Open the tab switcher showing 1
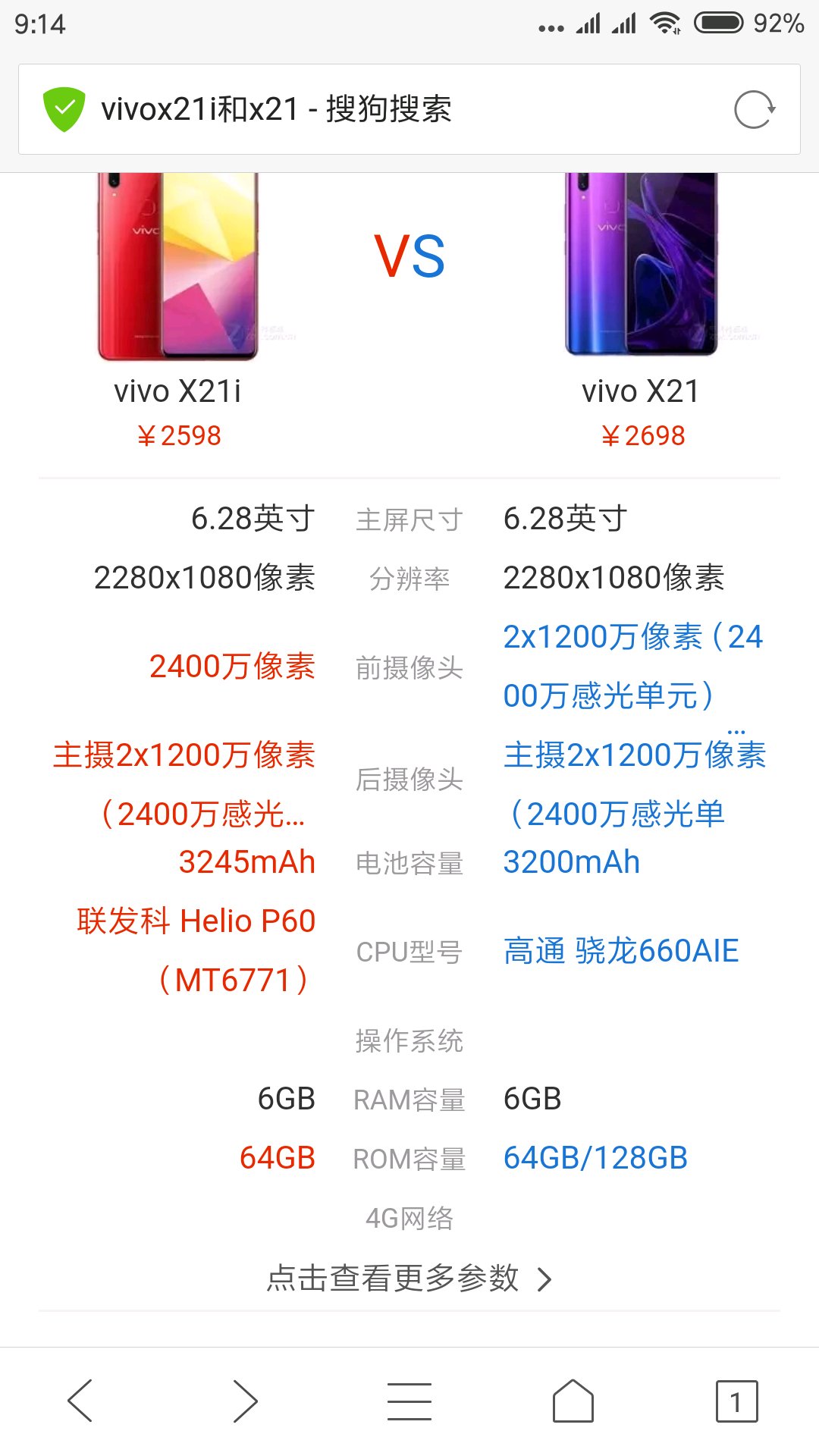This screenshot has height=1456, width=819. pos(737,1401)
